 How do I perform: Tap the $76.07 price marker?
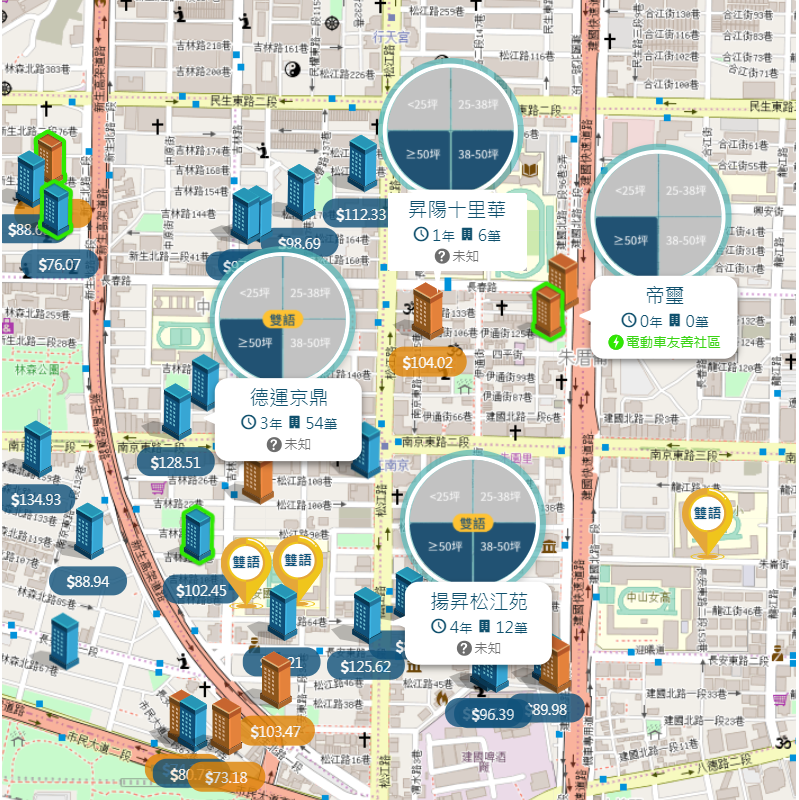(x=59, y=265)
